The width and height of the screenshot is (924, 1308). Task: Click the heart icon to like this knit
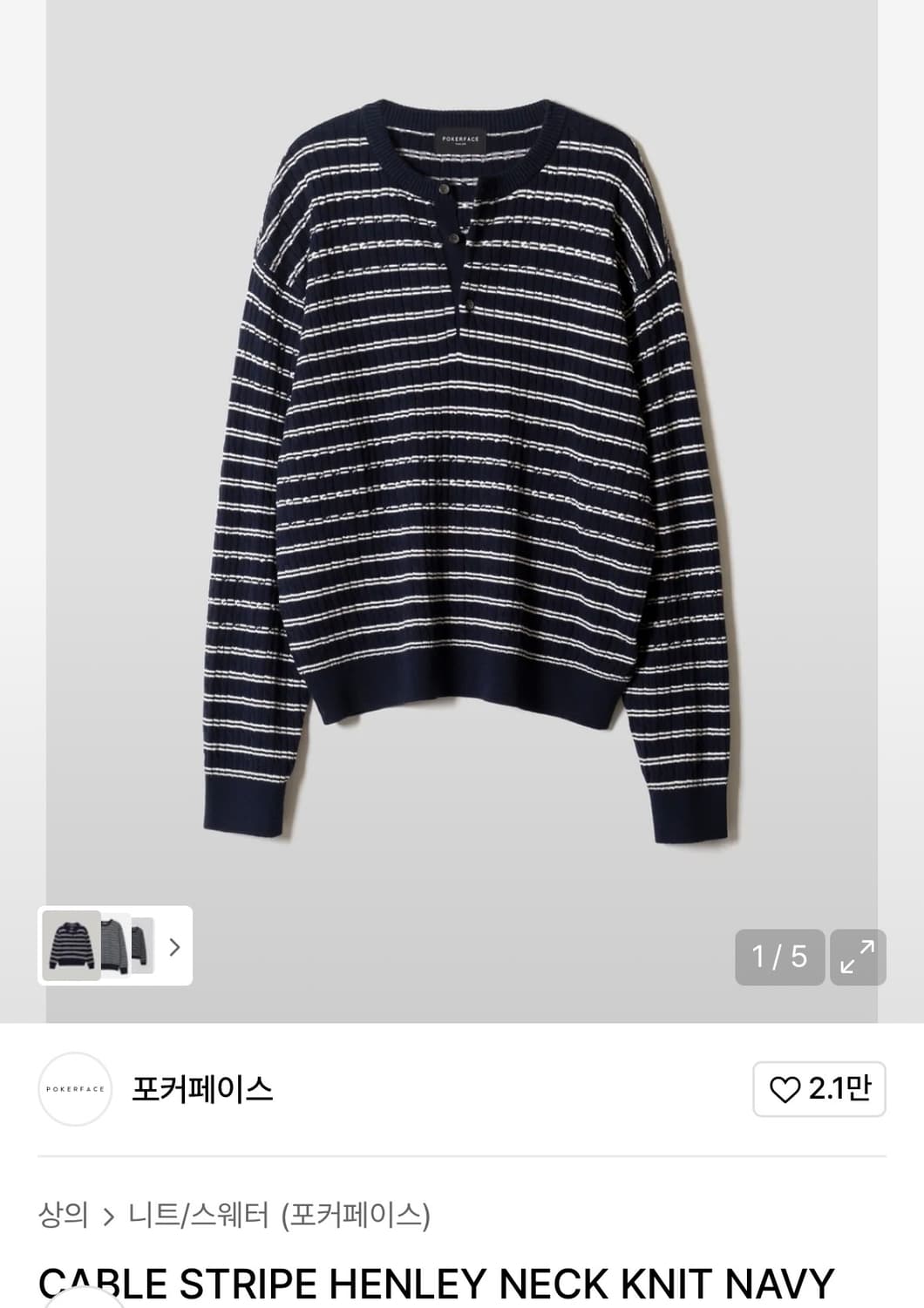pyautogui.click(x=785, y=1088)
